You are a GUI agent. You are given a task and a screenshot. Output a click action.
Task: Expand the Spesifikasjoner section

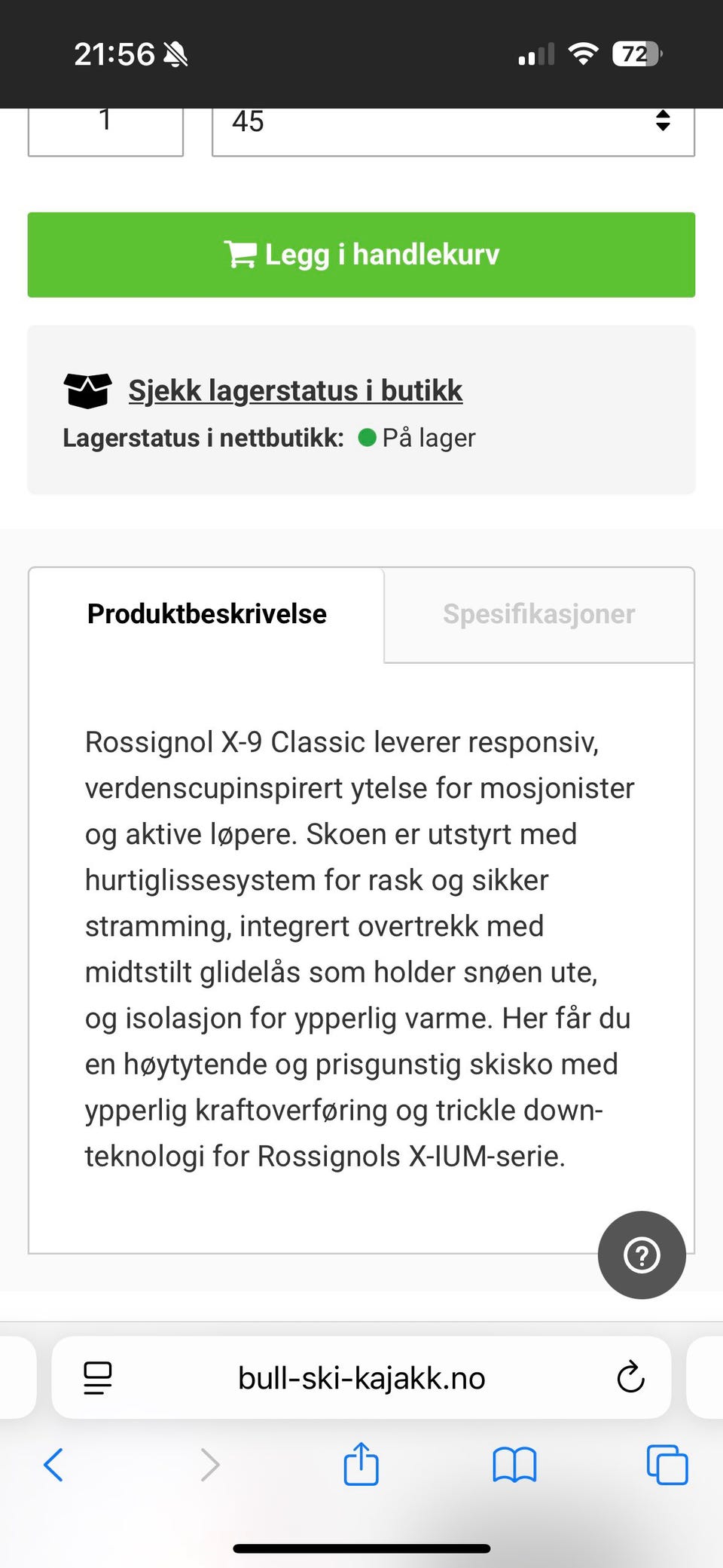point(538,614)
